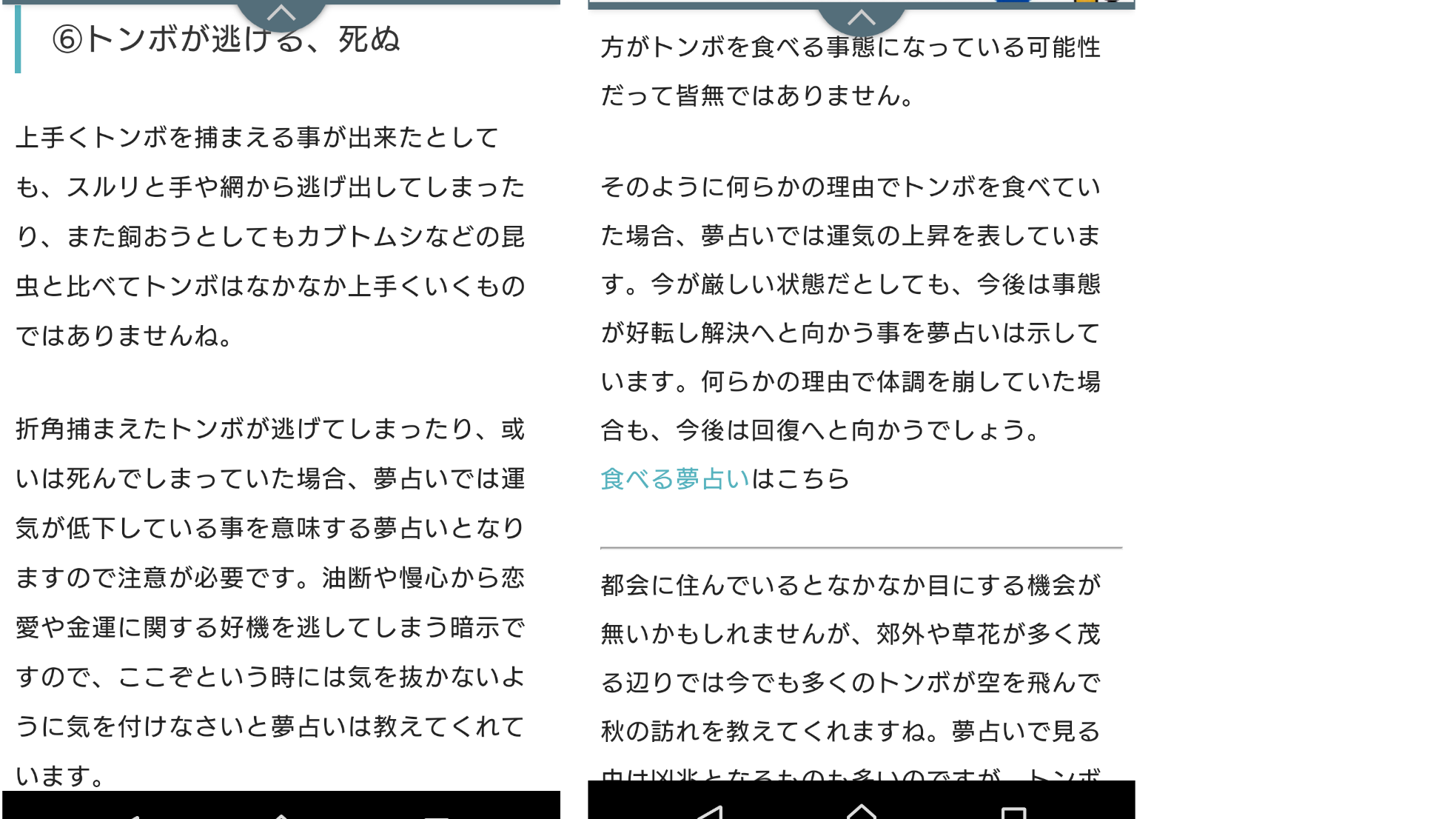Image resolution: width=1456 pixels, height=819 pixels.
Task: Tap the up chevron above the ⑥トンボが逃げる heading
Action: point(281,13)
